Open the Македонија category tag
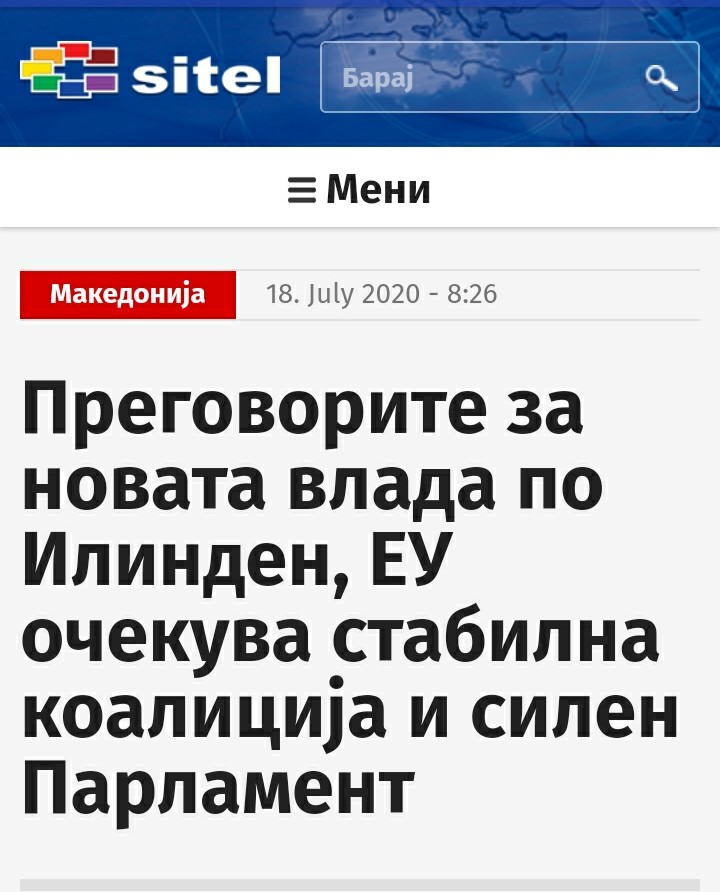This screenshot has height=892, width=720. point(128,294)
